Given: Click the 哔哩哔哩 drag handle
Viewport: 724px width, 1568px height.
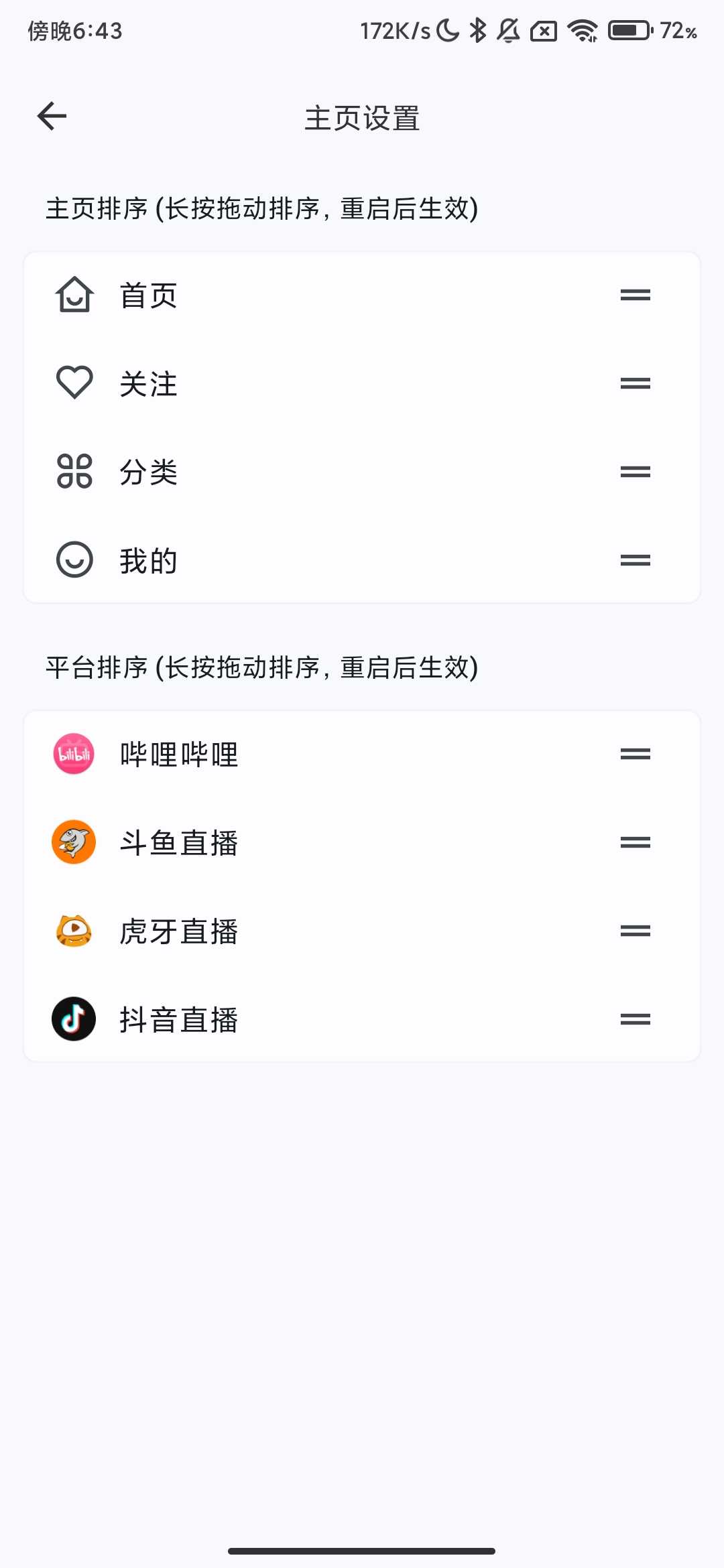Looking at the screenshot, I should coord(634,753).
